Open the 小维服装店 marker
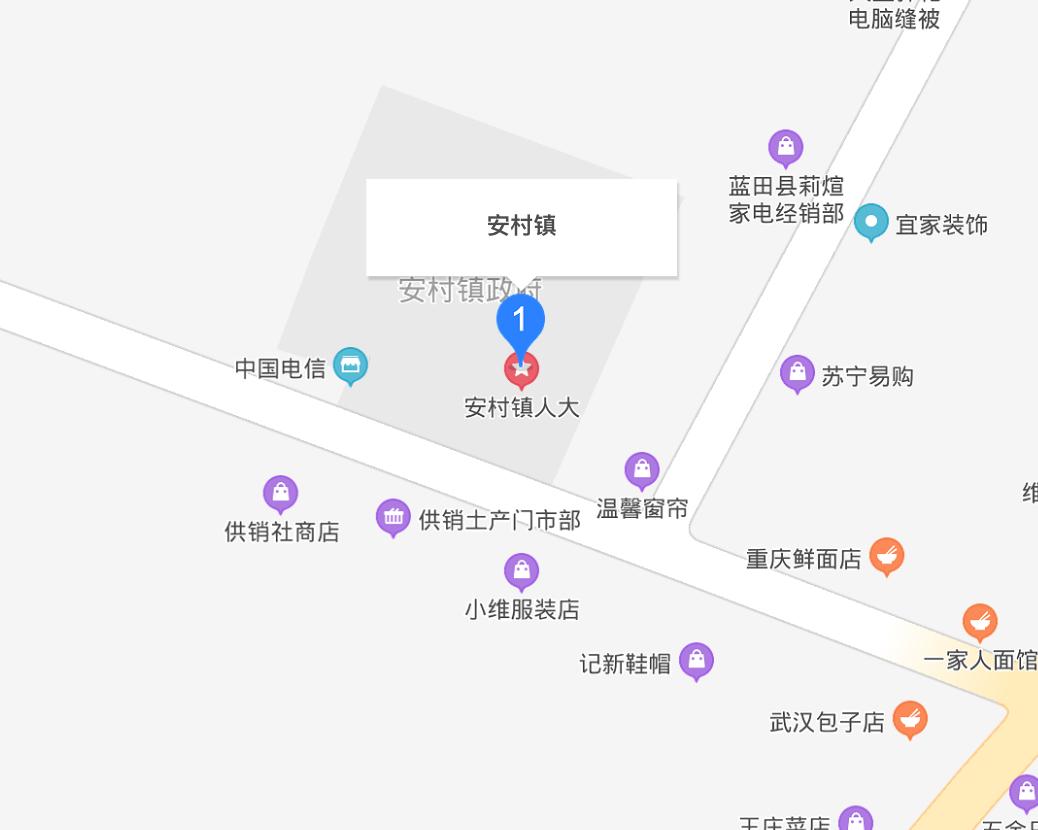 [521, 572]
